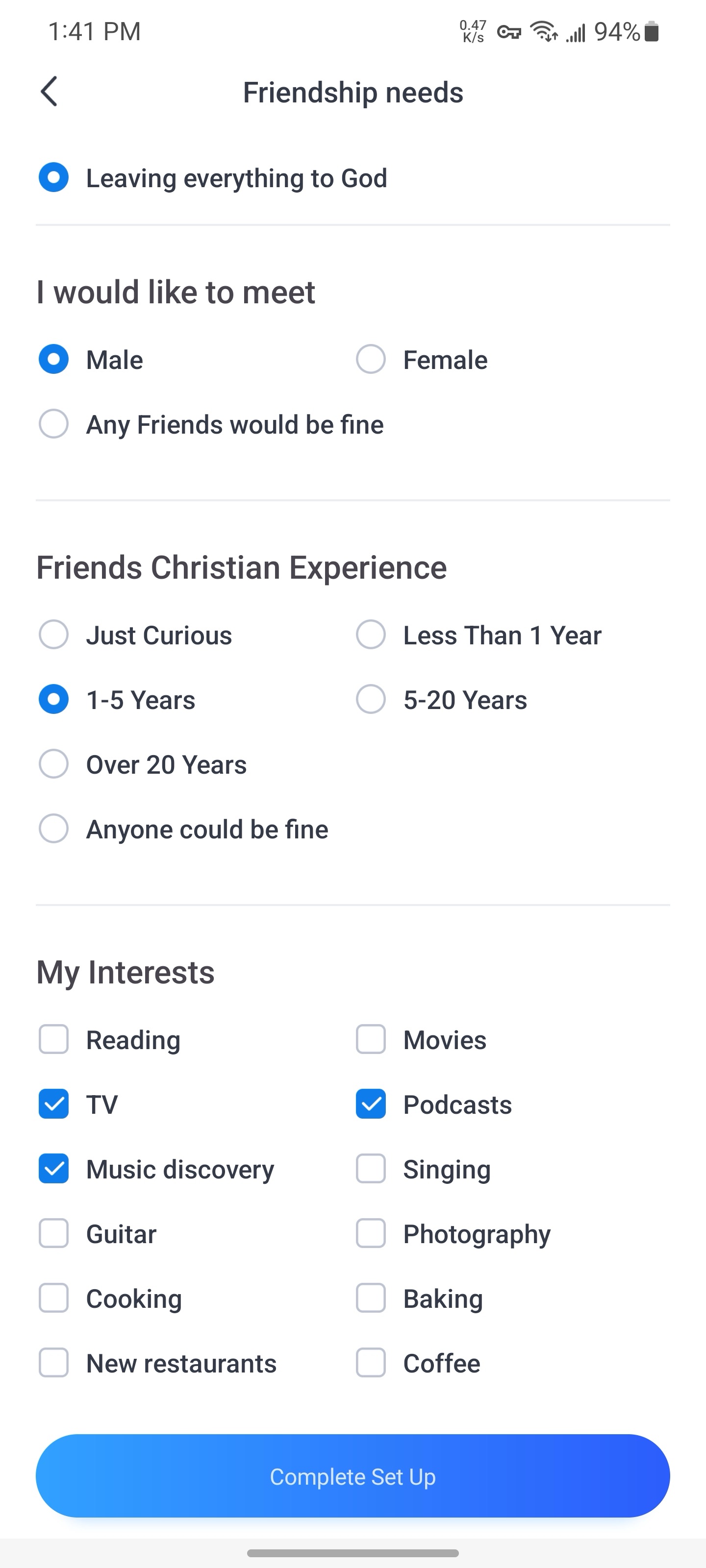Select Anyone could be fine option
This screenshot has width=706, height=1568.
53,829
